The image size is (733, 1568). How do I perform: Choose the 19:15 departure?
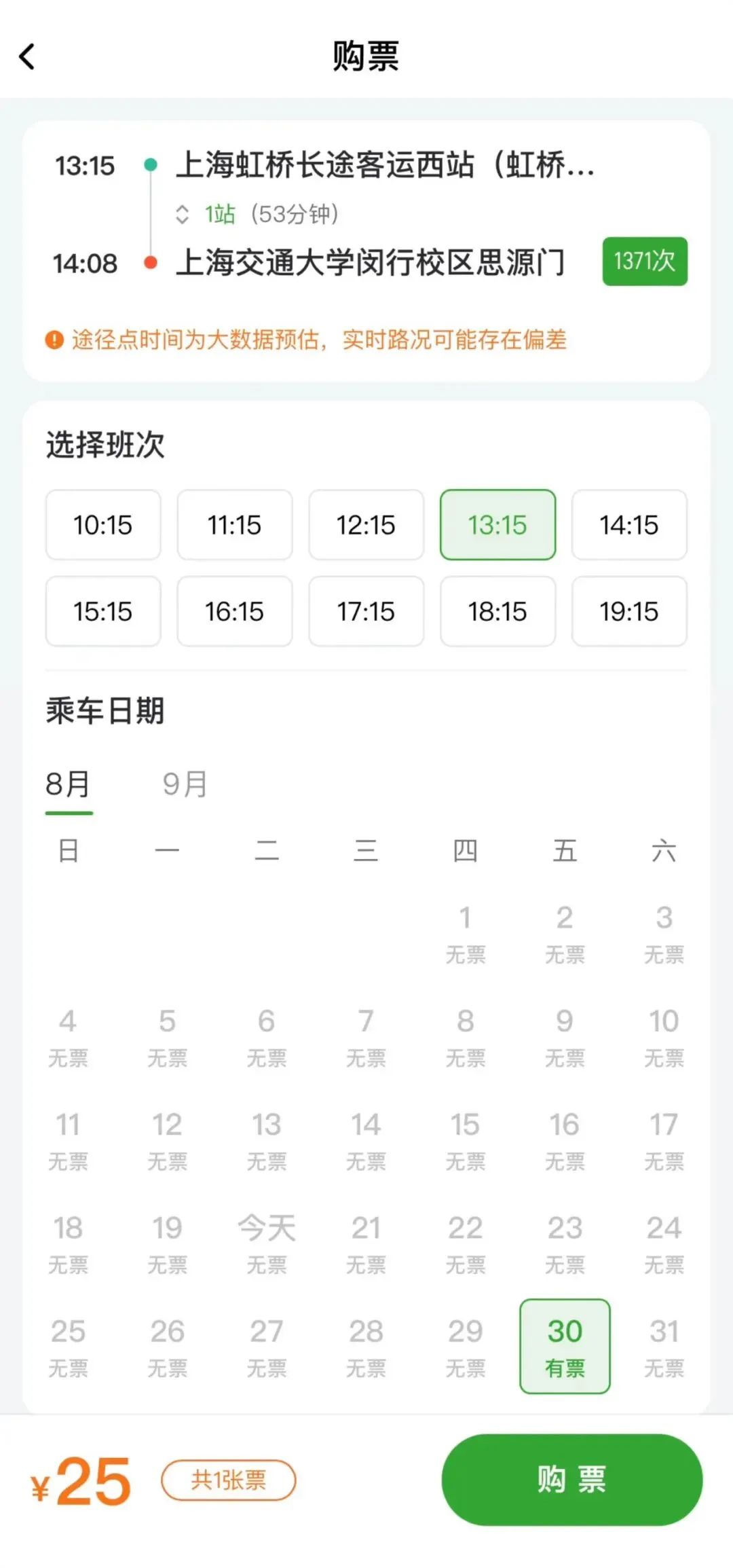[629, 611]
